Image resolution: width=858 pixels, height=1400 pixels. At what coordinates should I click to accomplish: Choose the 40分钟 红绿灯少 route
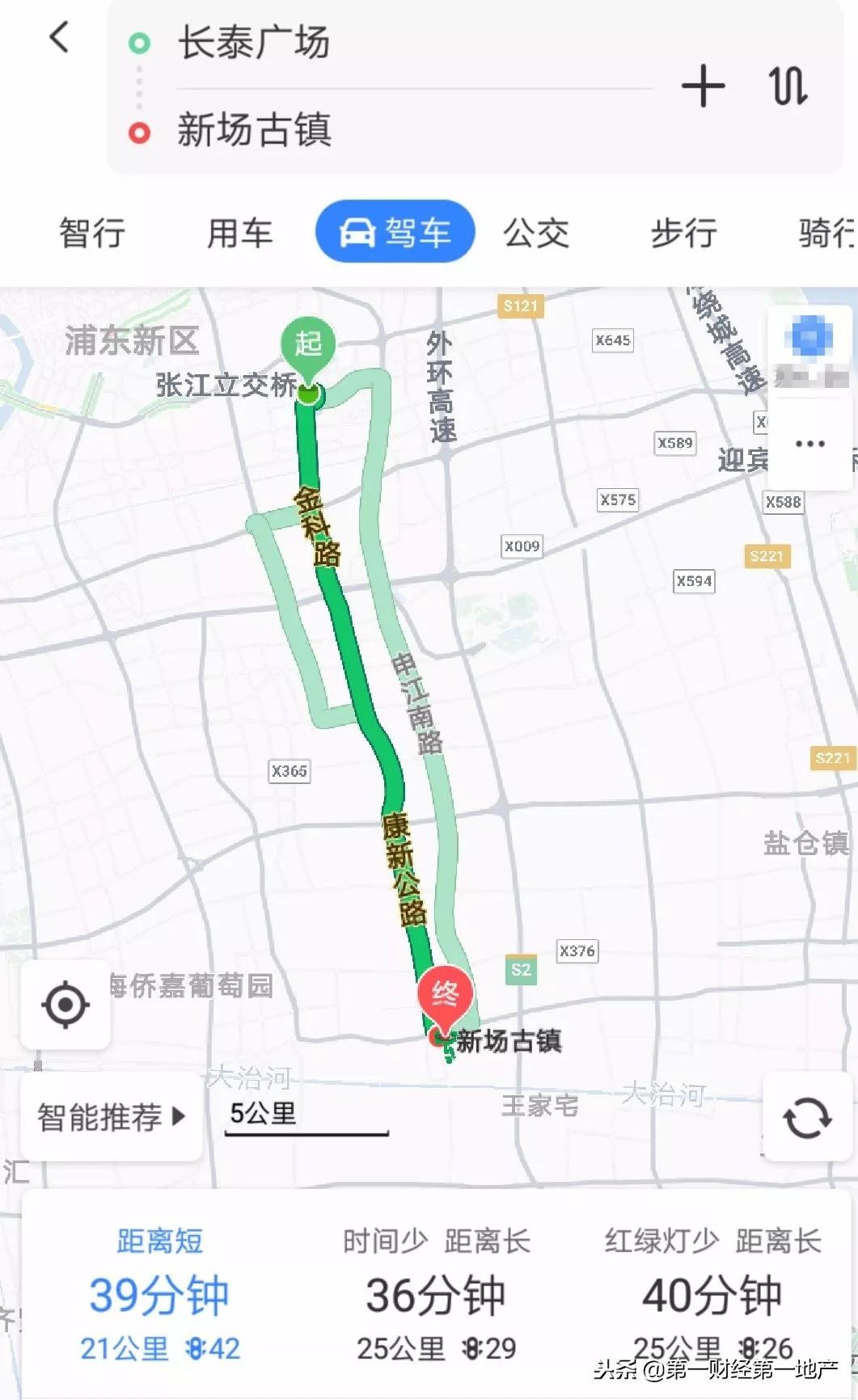[712, 1295]
